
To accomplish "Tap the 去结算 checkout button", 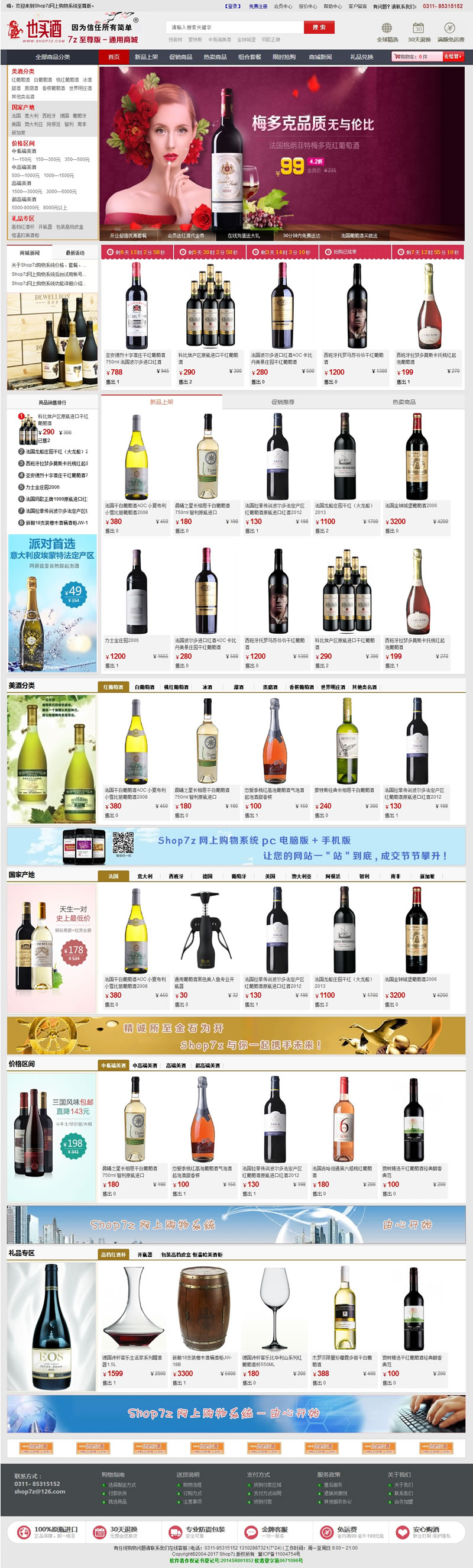I will pyautogui.click(x=452, y=57).
